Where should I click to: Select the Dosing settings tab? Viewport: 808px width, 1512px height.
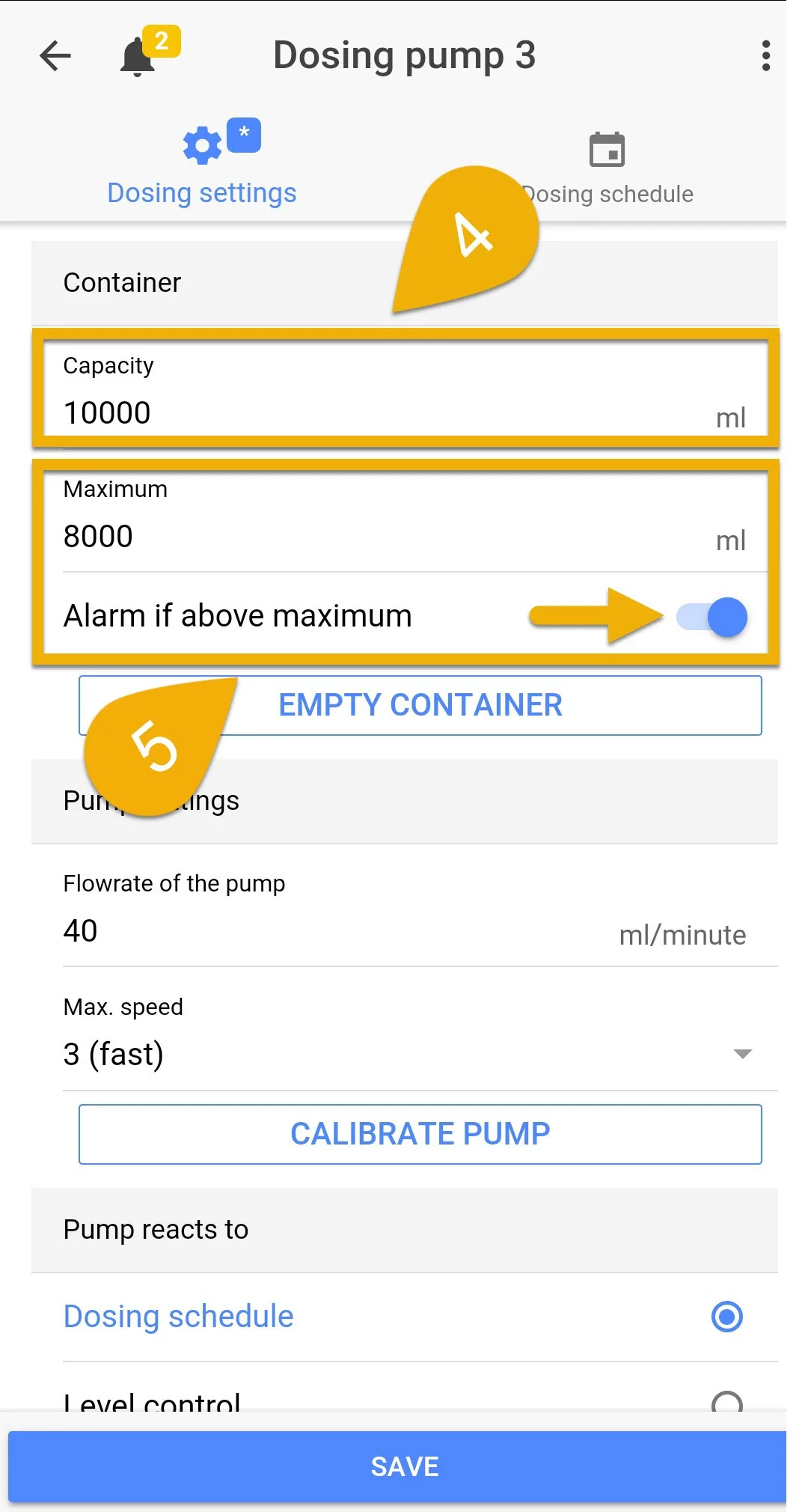[202, 163]
